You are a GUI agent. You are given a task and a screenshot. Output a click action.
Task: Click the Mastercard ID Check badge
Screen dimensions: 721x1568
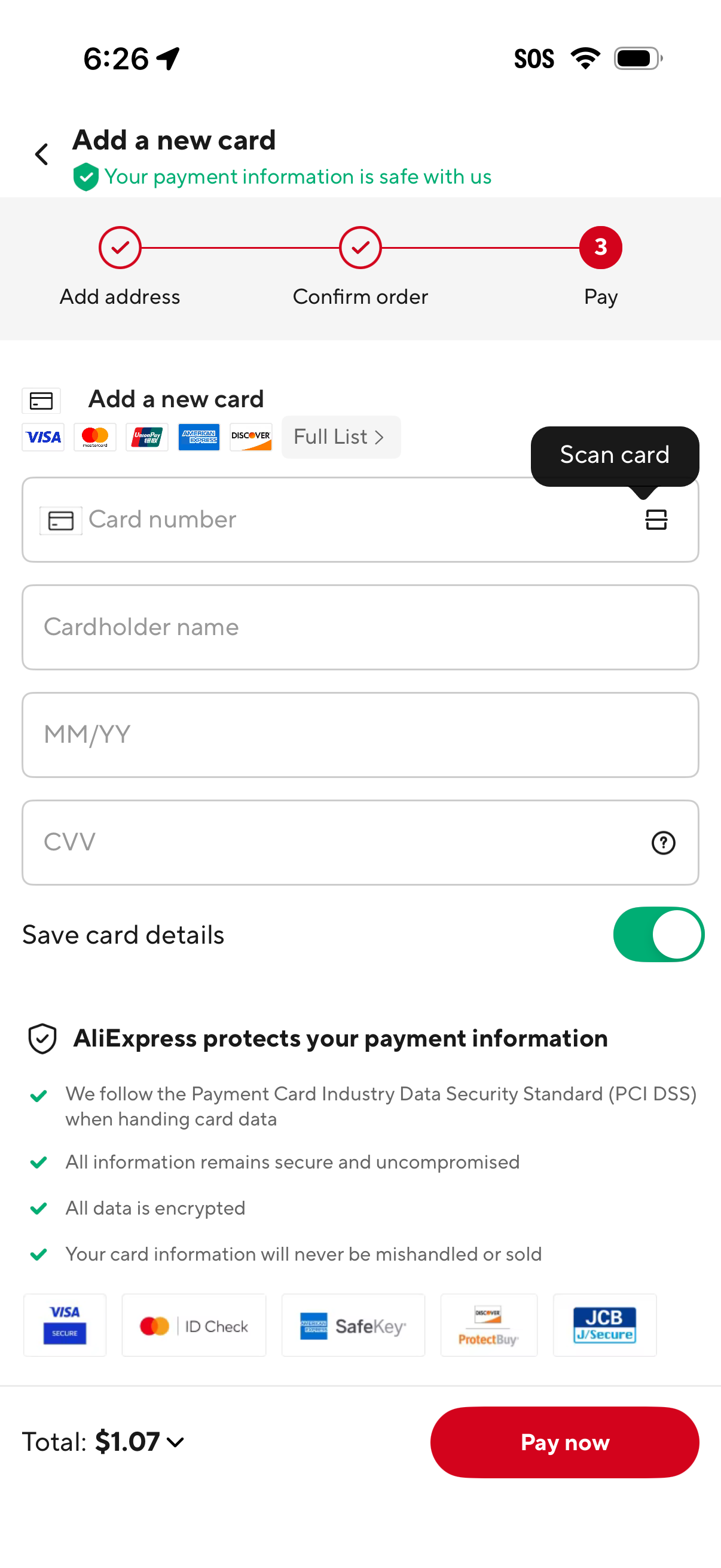pyautogui.click(x=194, y=1325)
